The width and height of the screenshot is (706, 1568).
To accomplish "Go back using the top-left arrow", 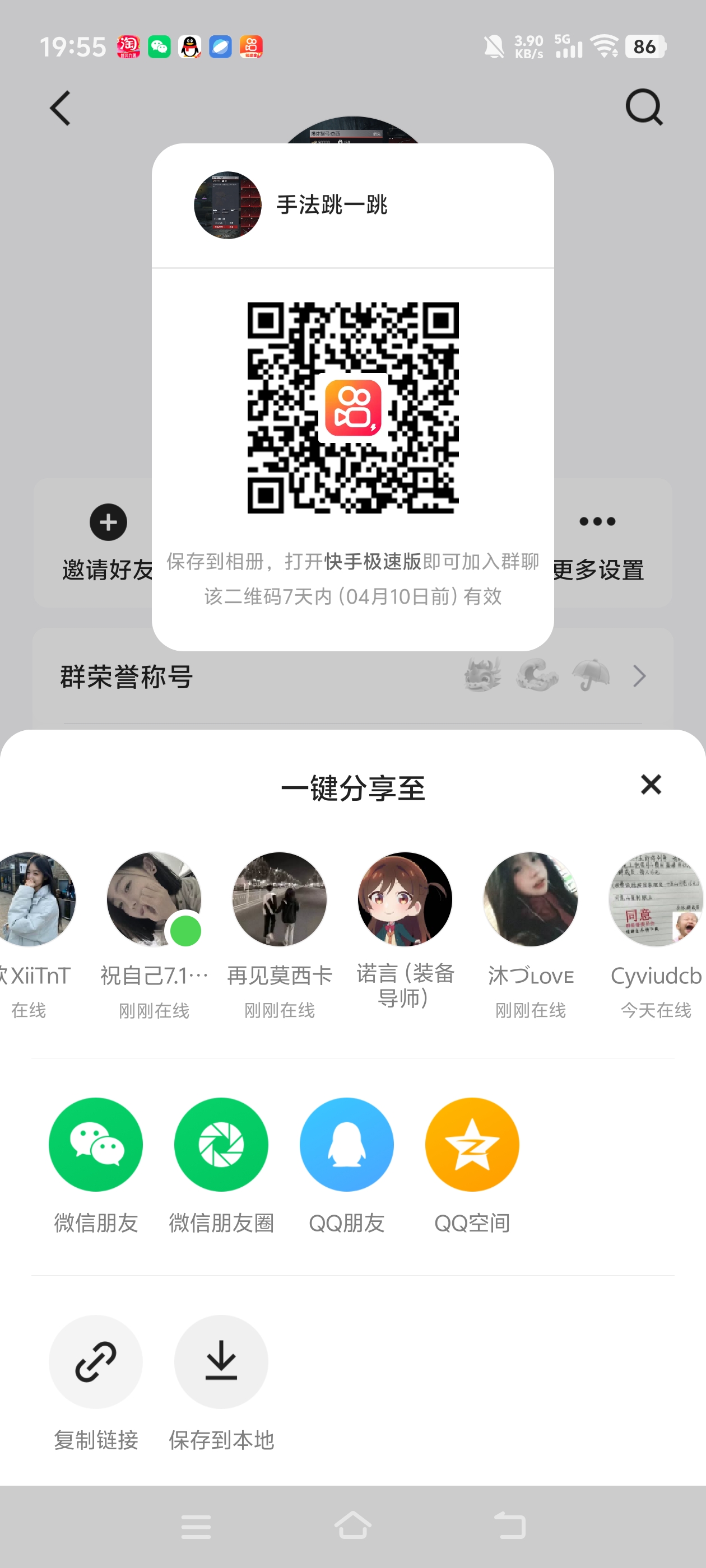I will click(61, 108).
